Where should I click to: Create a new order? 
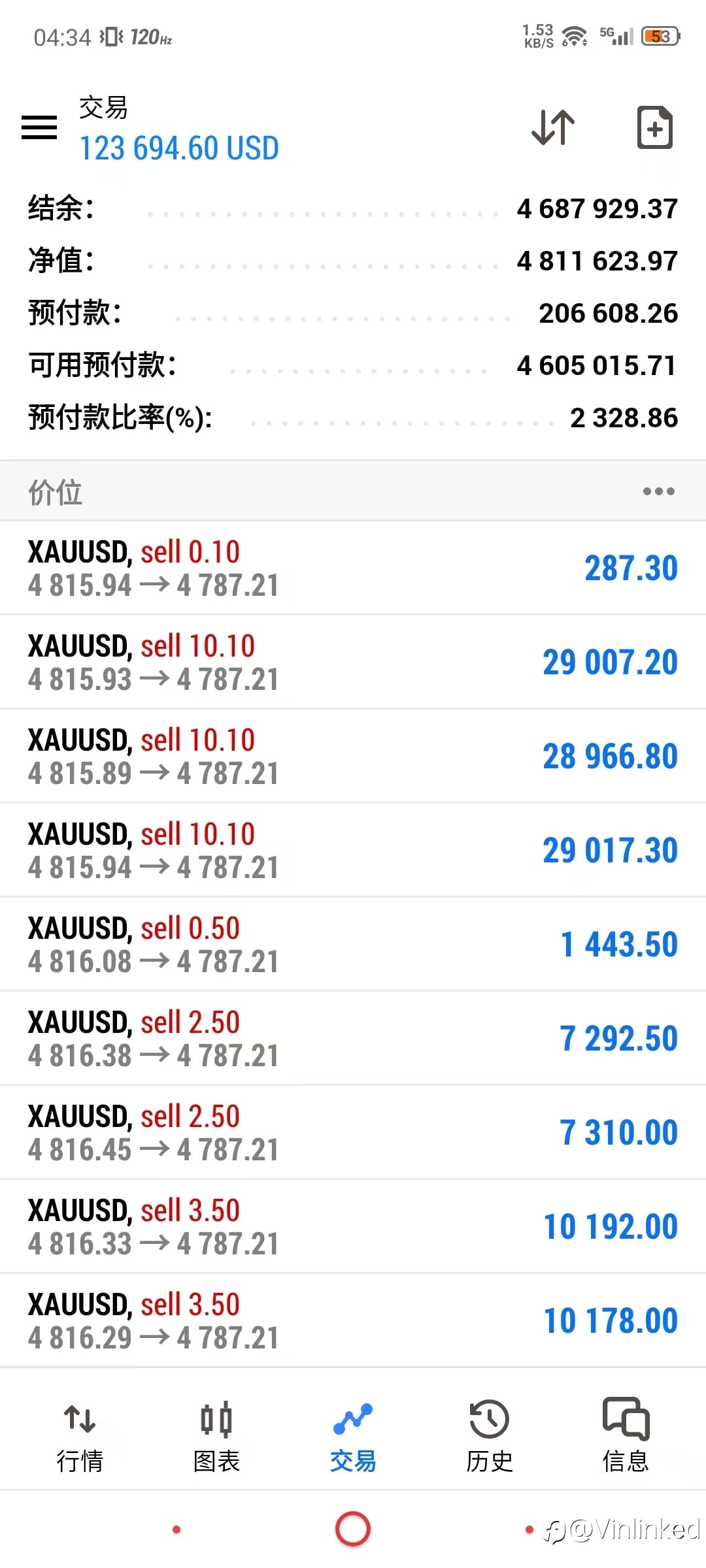pos(654,127)
